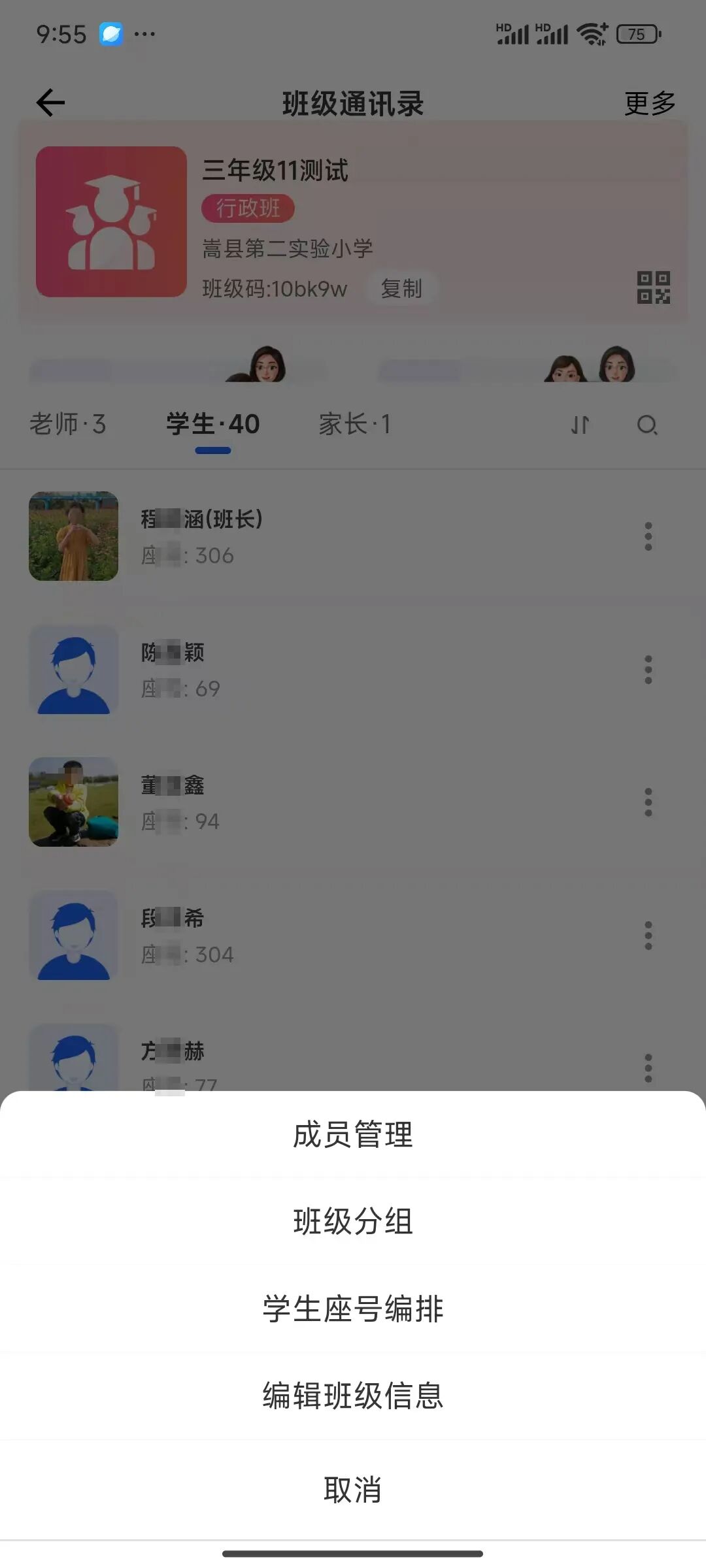
Task: Open the three-dot menu for 陈颖
Action: pos(648,670)
